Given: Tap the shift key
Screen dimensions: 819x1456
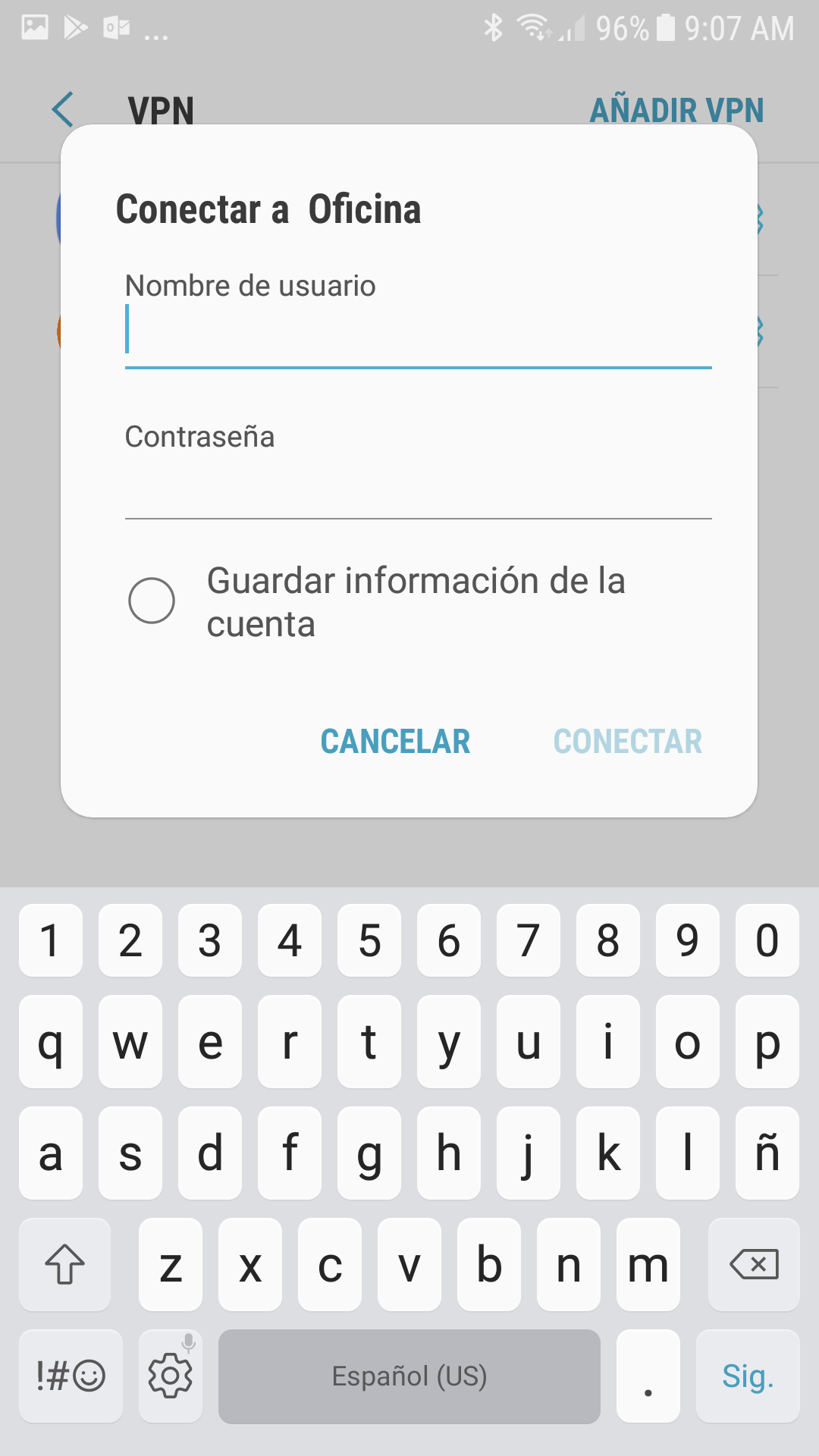Looking at the screenshot, I should 65,1264.
